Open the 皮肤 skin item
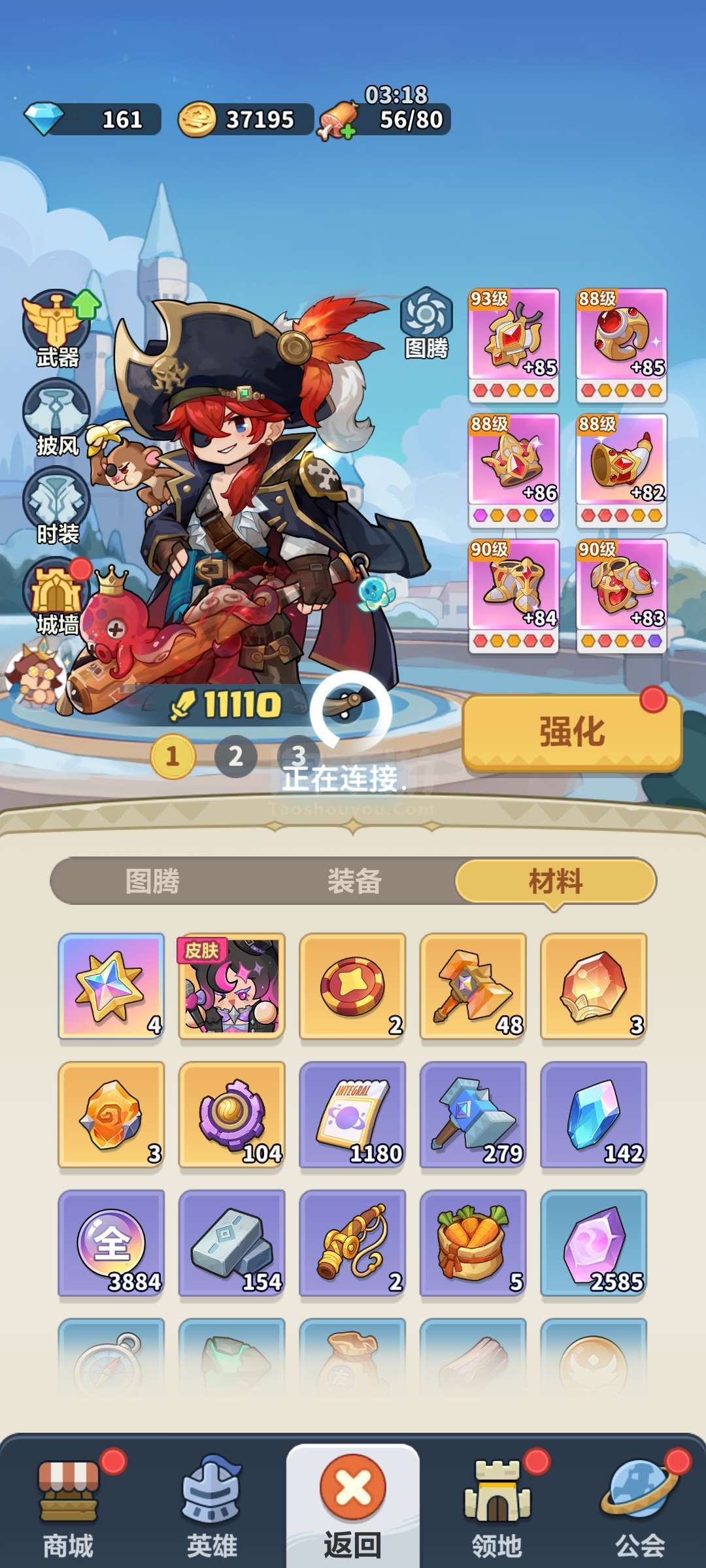Screen dimensions: 706x1568 [232, 987]
